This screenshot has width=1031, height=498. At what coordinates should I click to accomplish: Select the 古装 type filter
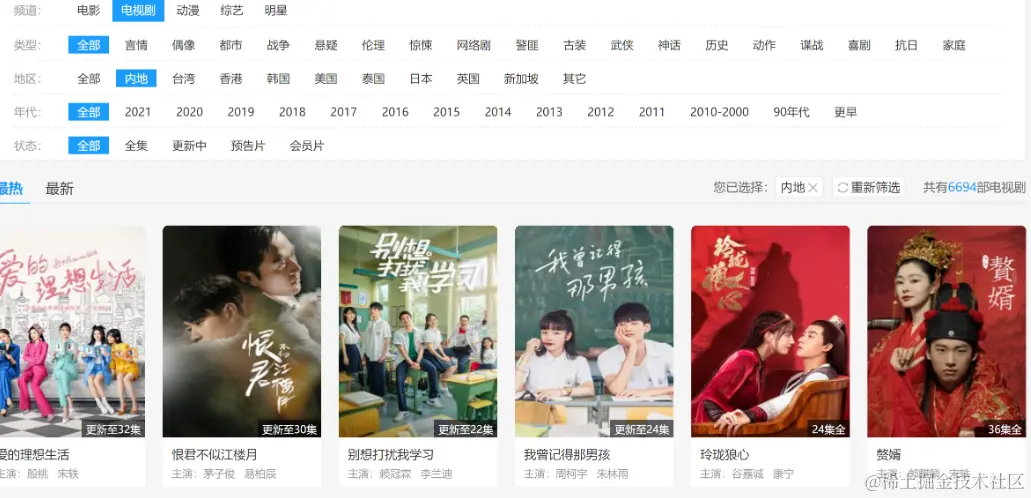pos(574,45)
